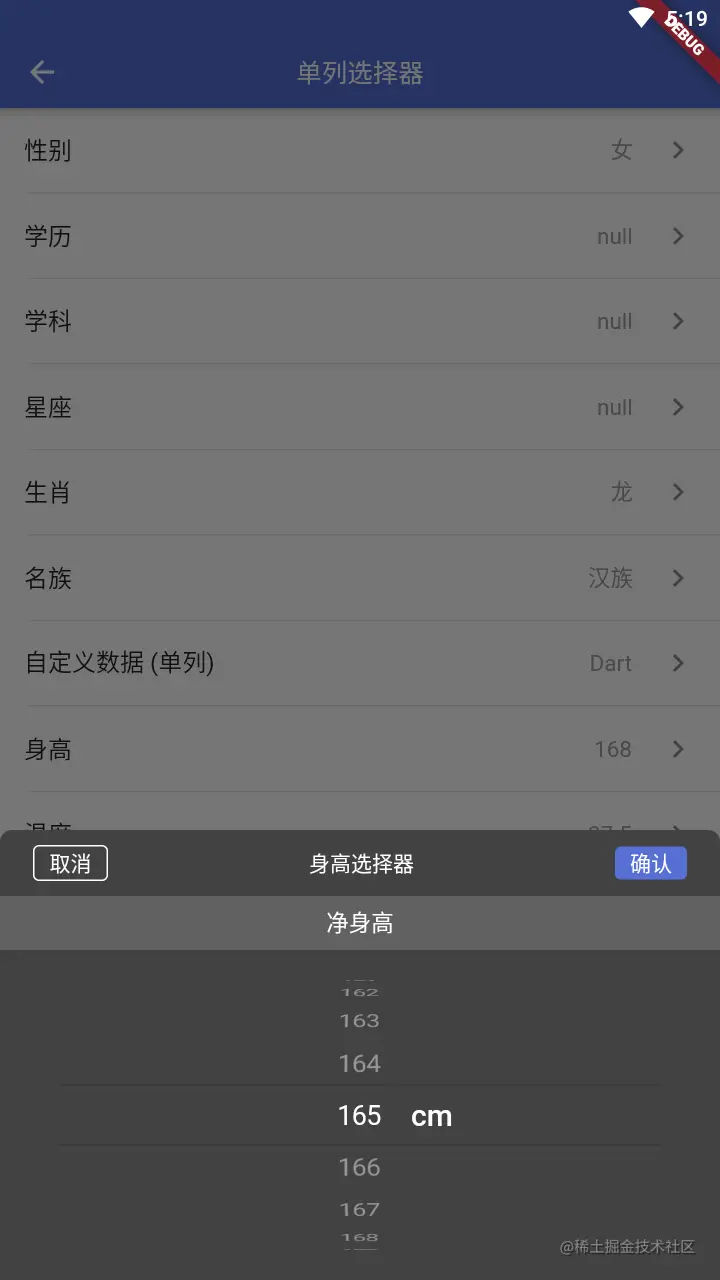720x1280 pixels.
Task: Tap the 身高 row showing 168
Action: (360, 749)
